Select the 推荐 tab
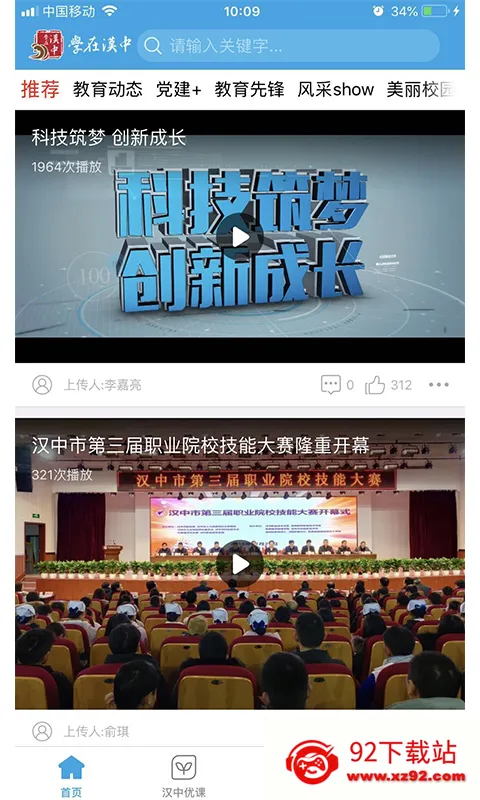Image resolution: width=480 pixels, height=800 pixels. tap(40, 89)
